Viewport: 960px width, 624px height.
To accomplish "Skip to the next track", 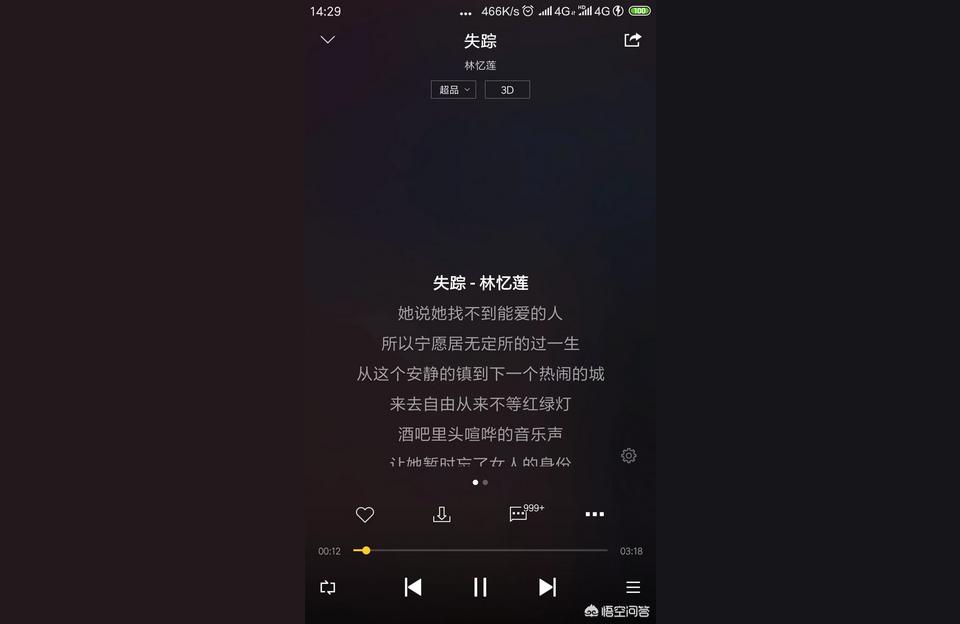I will pyautogui.click(x=547, y=588).
